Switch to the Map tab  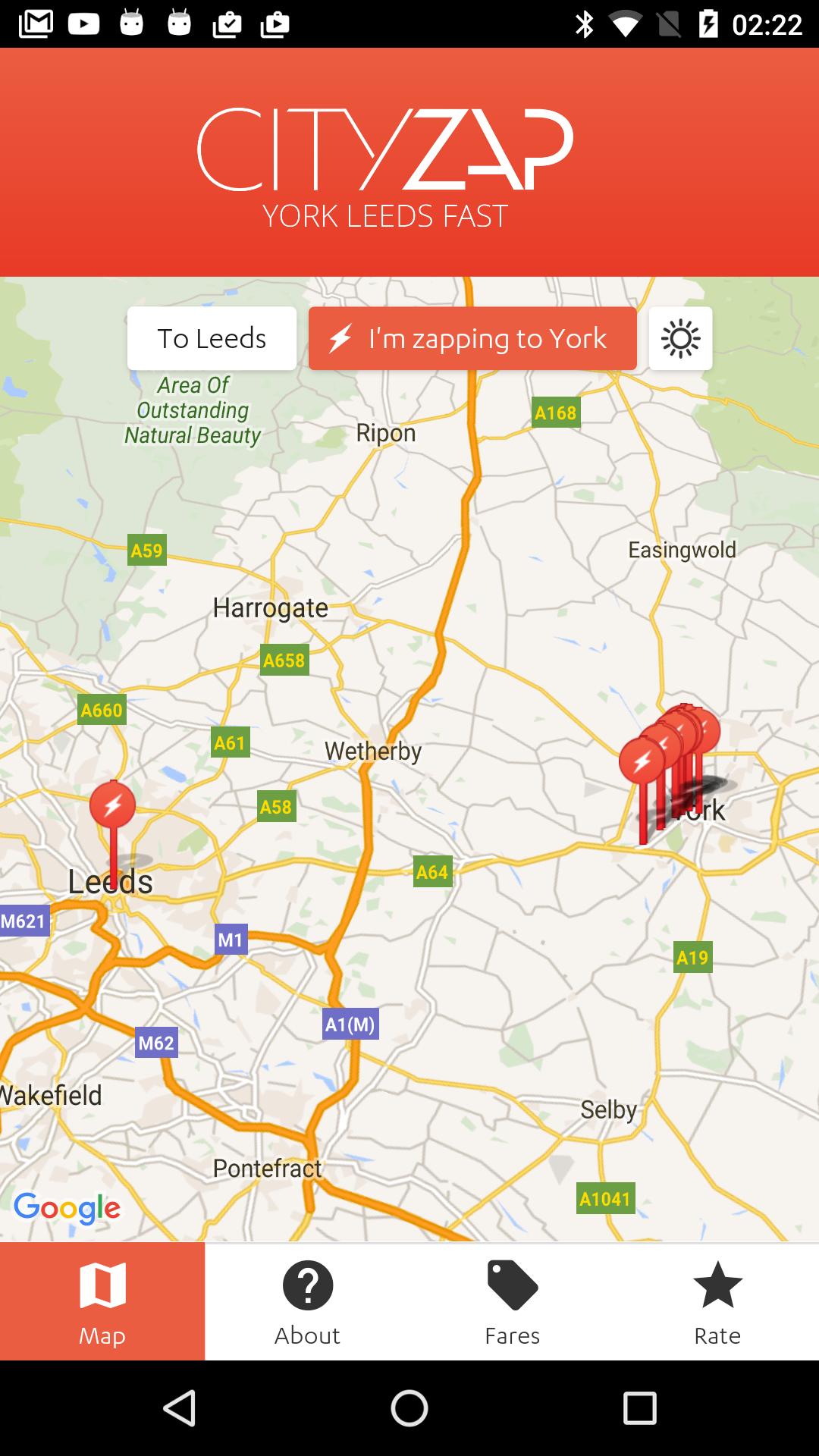pos(102,1301)
